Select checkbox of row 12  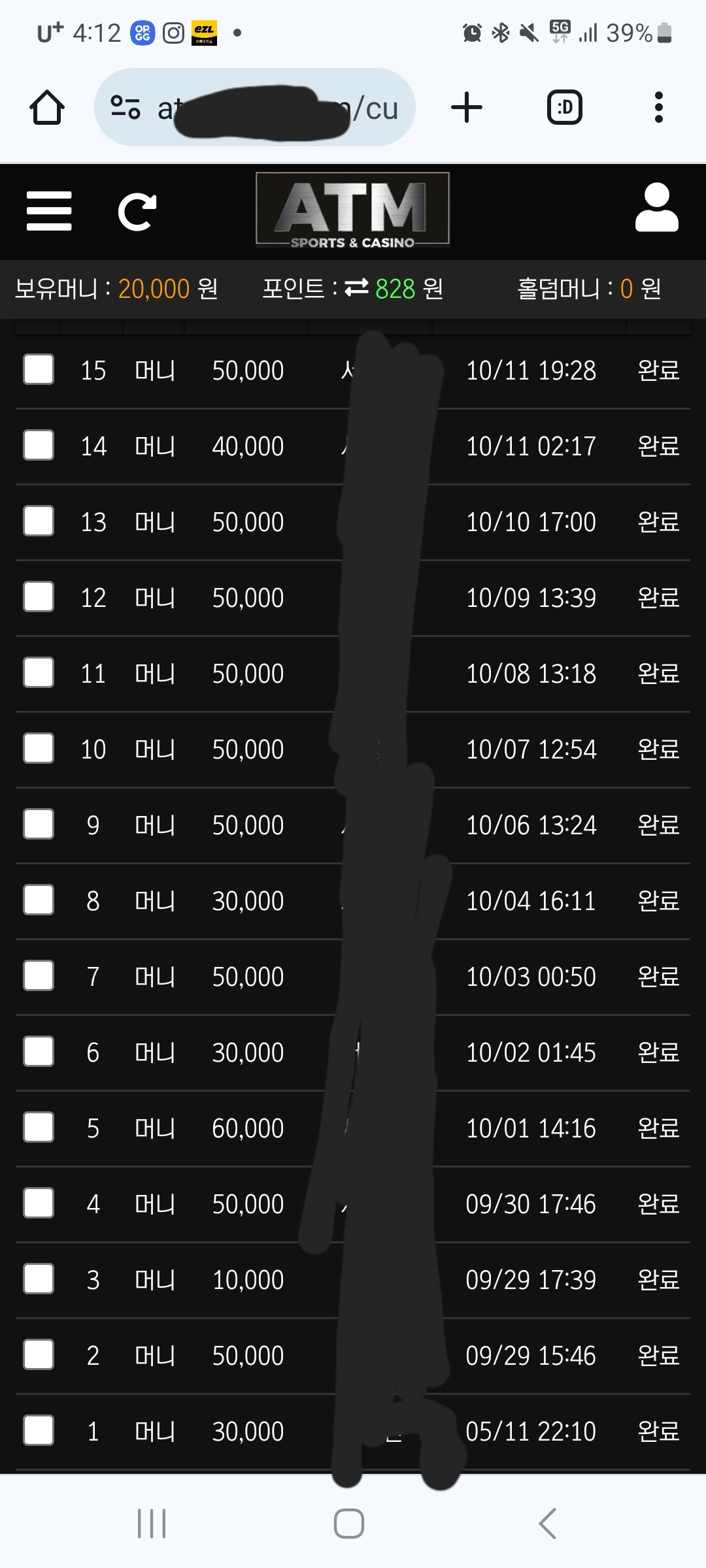[39, 597]
